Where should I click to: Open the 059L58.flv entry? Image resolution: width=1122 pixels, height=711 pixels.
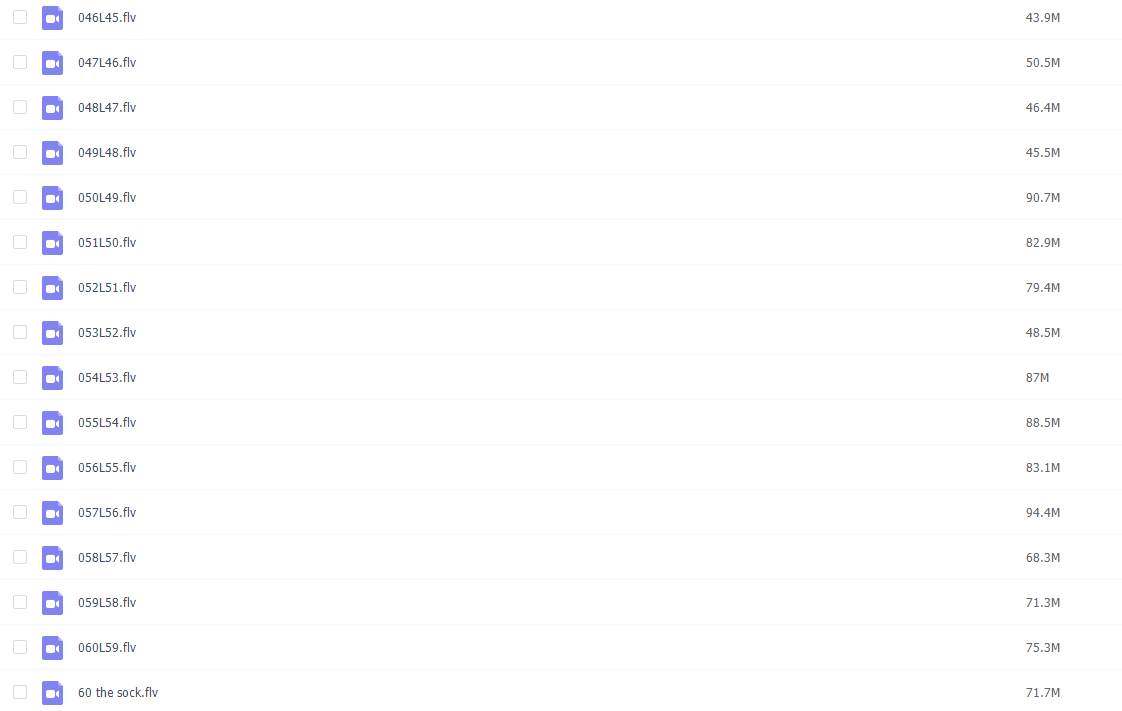click(x=107, y=602)
